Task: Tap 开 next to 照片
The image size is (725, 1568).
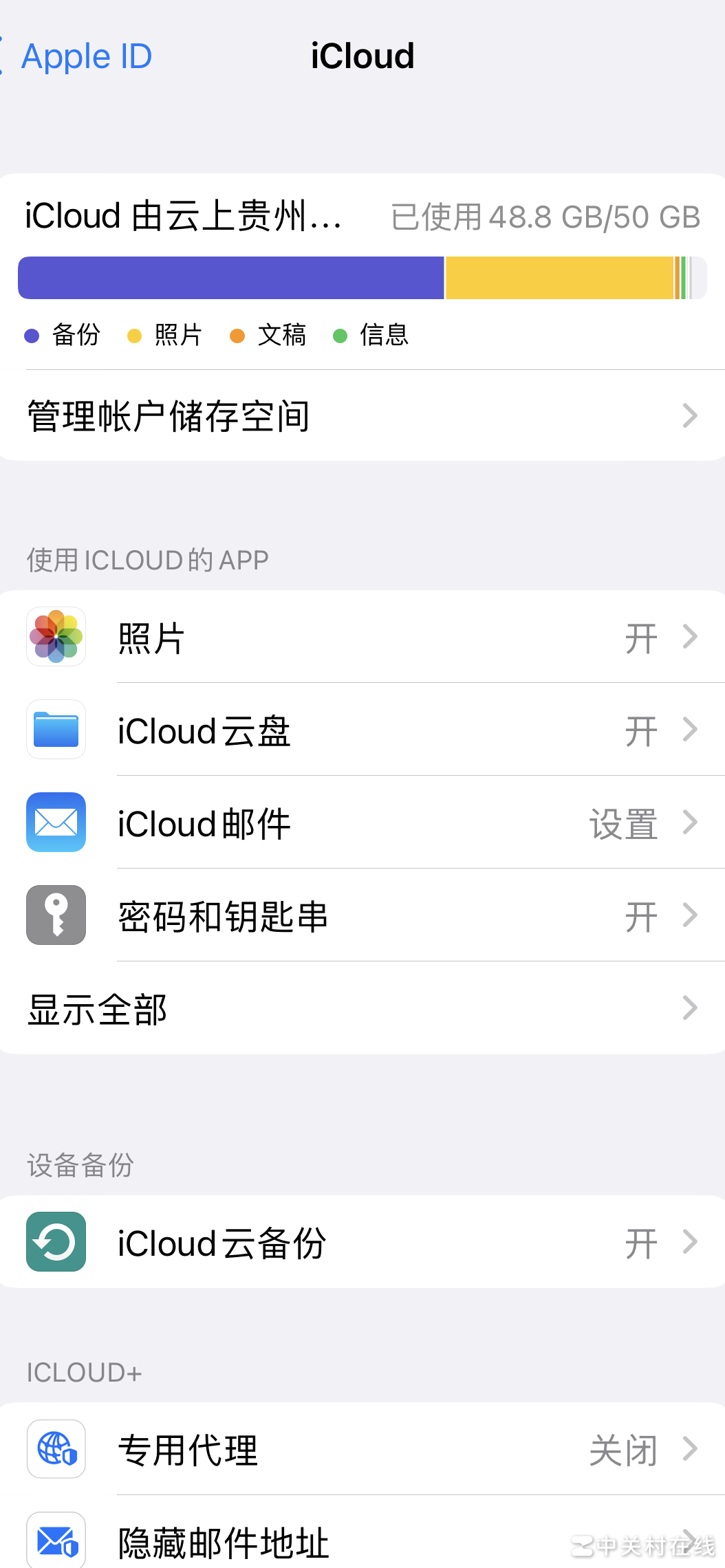Action: 642,637
